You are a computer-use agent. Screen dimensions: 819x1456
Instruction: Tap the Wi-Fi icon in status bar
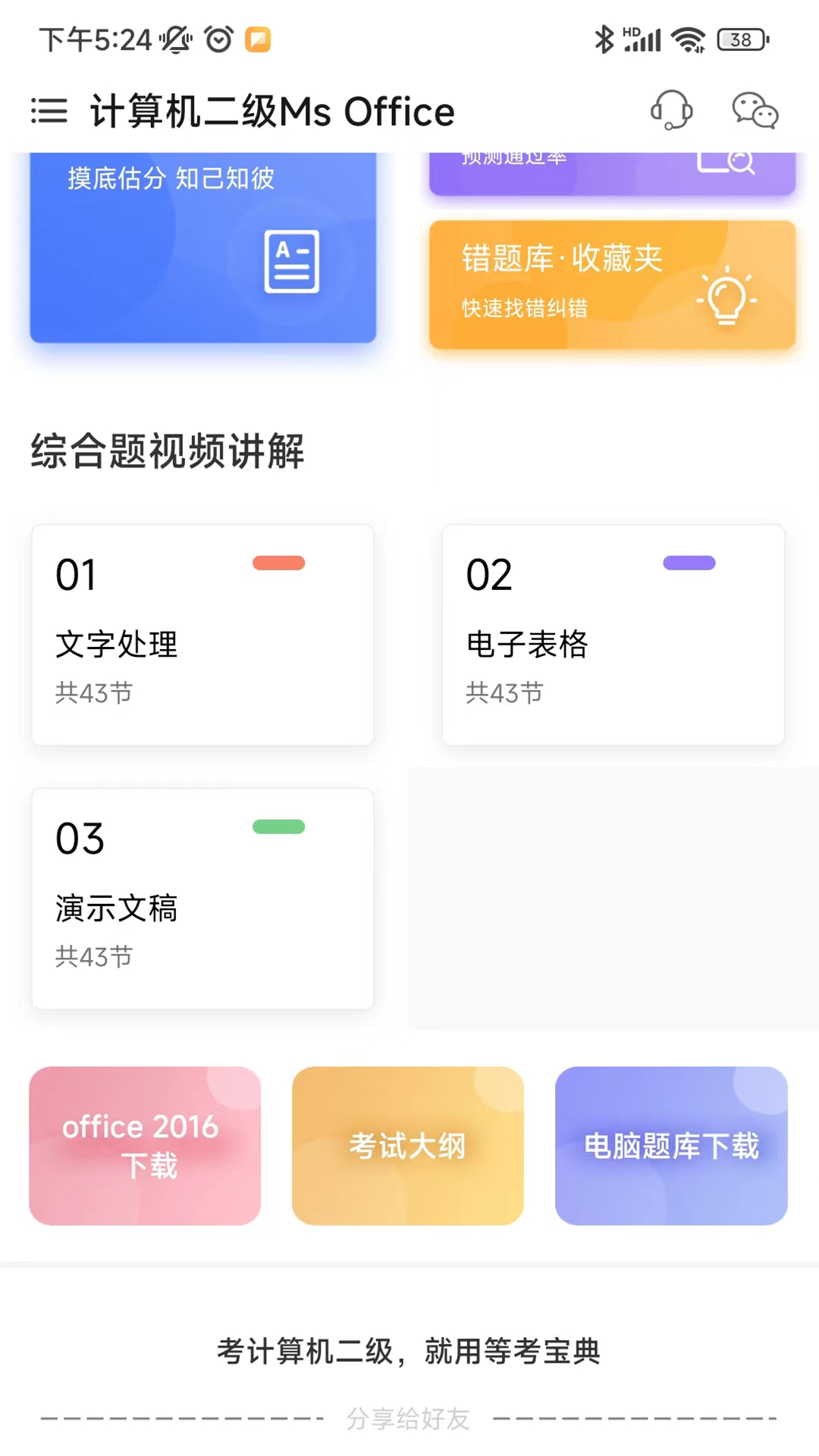click(687, 39)
